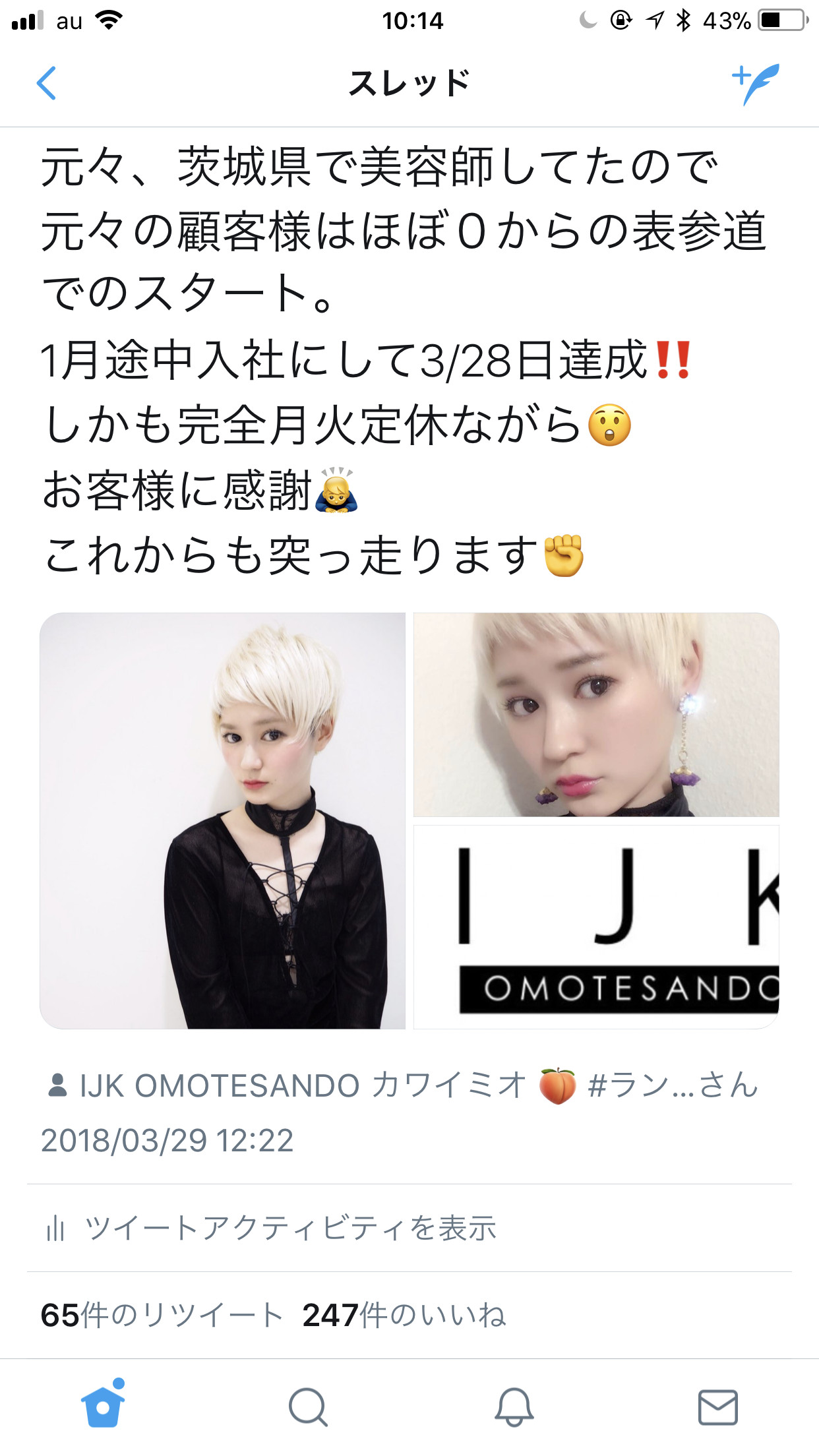Screen dimensions: 819x1456
Task: Open the full-body blonde model photo
Action: point(223,821)
